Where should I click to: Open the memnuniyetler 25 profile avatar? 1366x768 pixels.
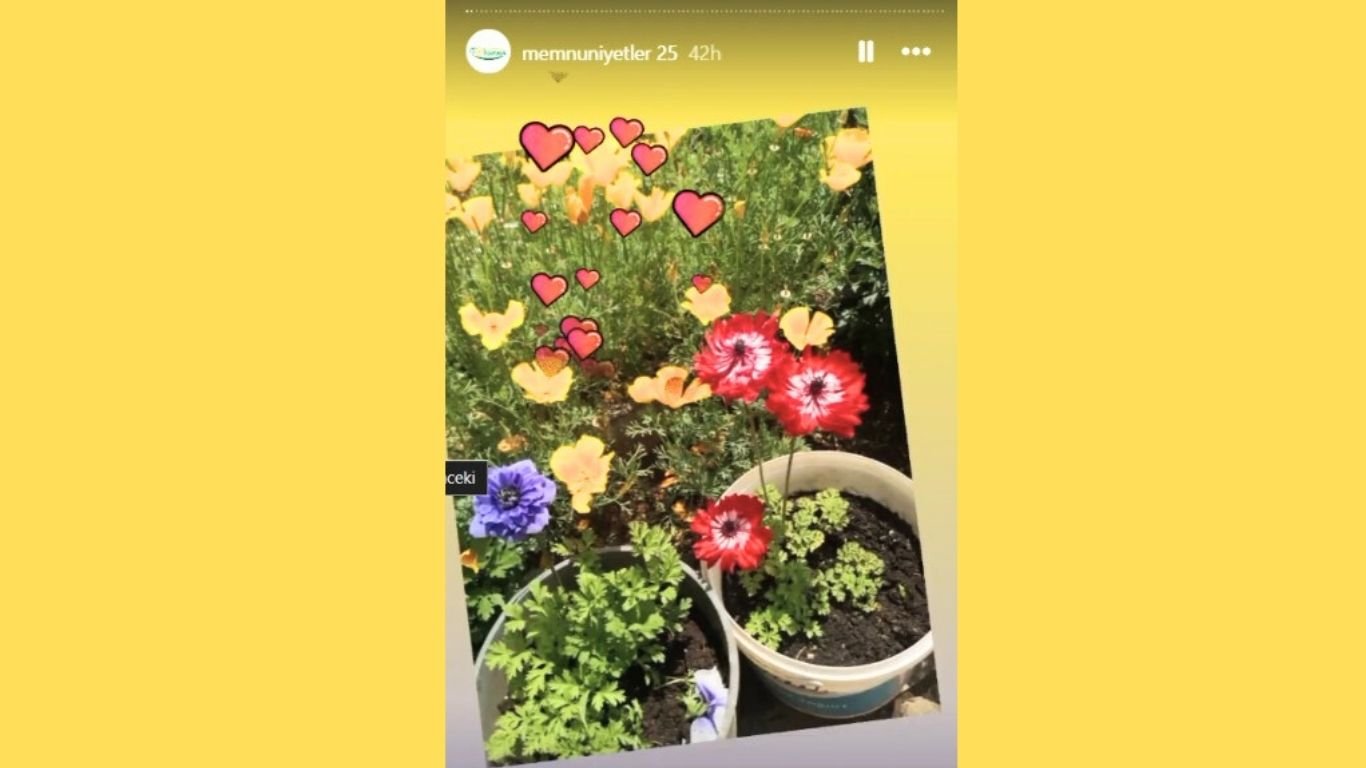pos(488,52)
